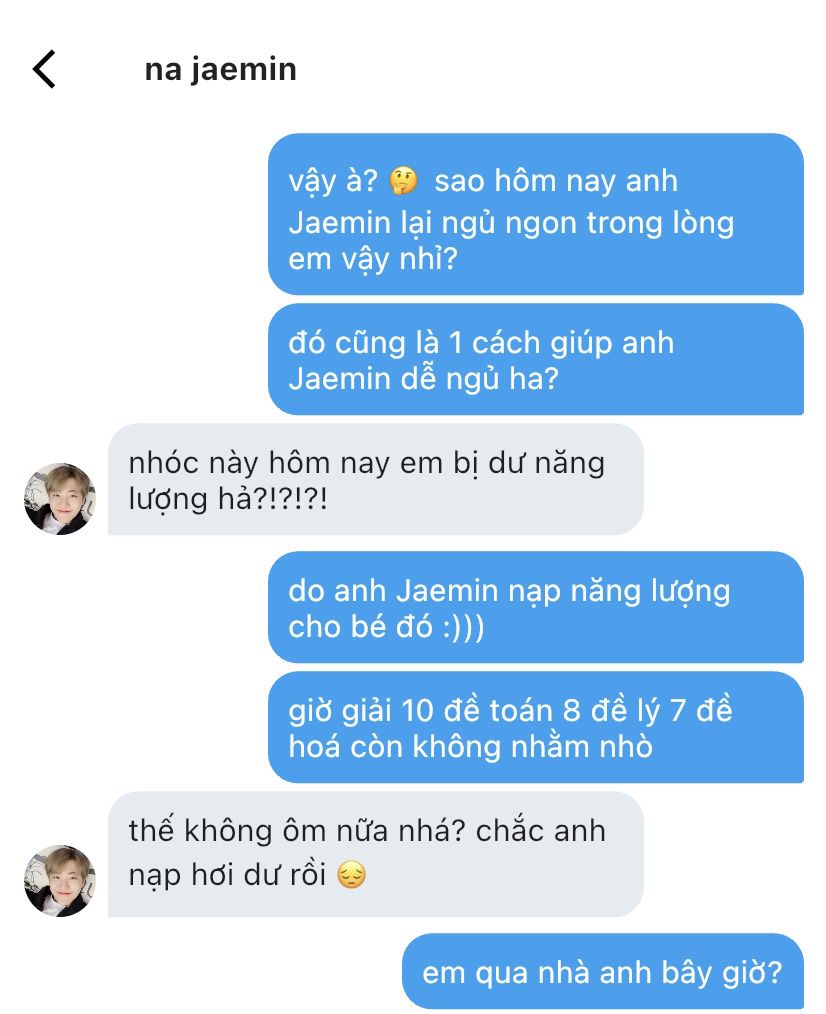Open the avatar beside the "thế không ôm nữa" message
This screenshot has width=826, height=1014.
click(60, 881)
